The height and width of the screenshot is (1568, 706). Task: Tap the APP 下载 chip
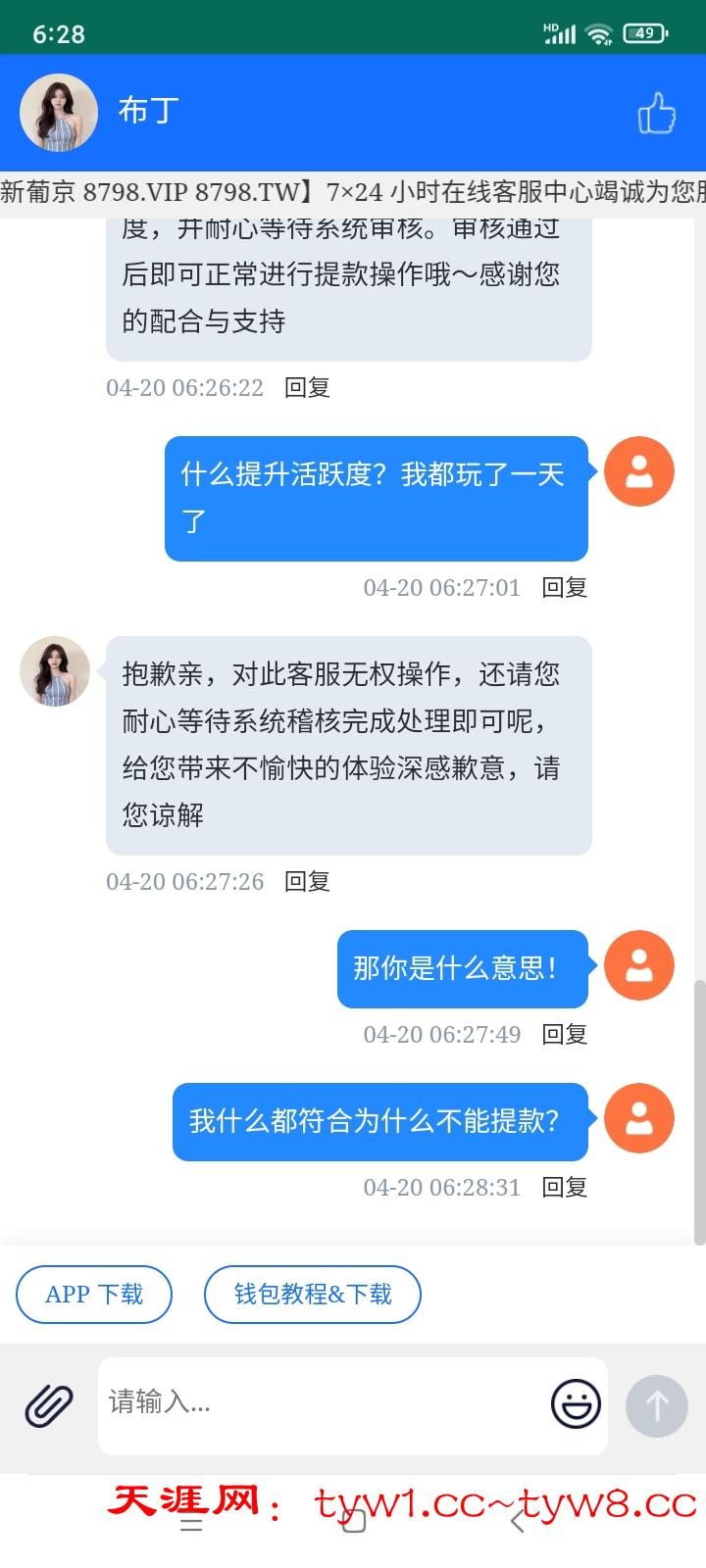click(94, 1295)
